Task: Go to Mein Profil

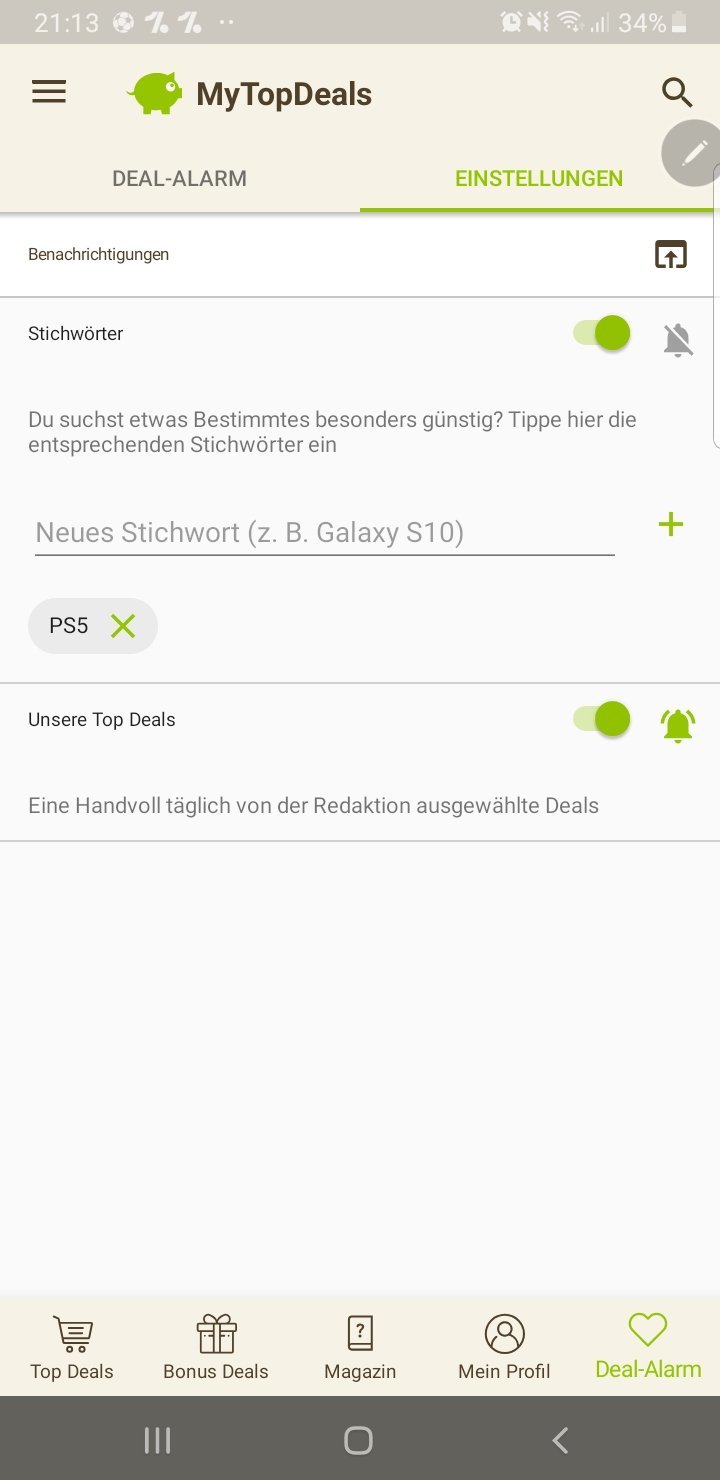Action: (x=504, y=1348)
